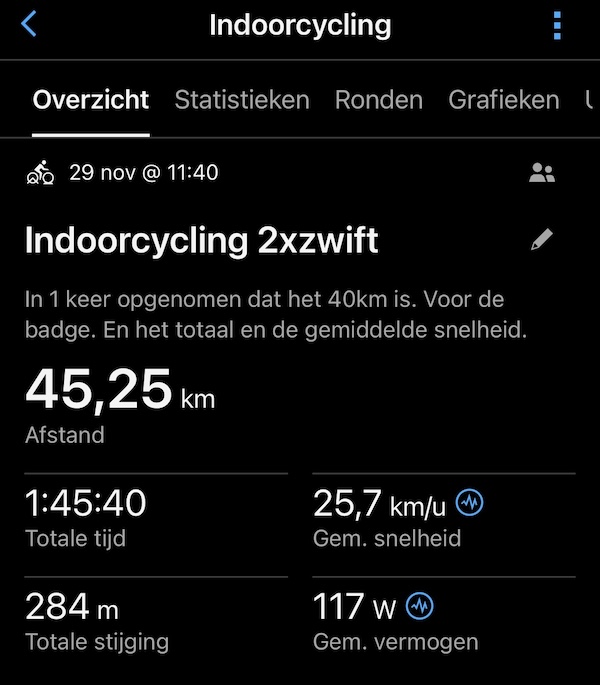Edit the activity name with pencil
The height and width of the screenshot is (685, 600).
pos(541,239)
